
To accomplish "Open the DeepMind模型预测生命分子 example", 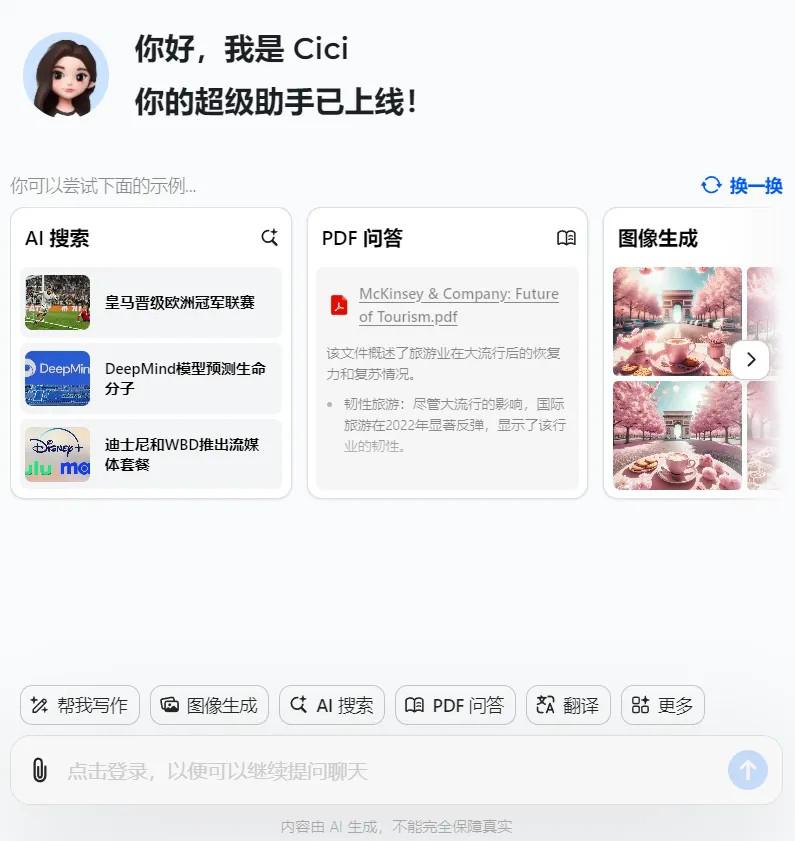I will click(151, 378).
